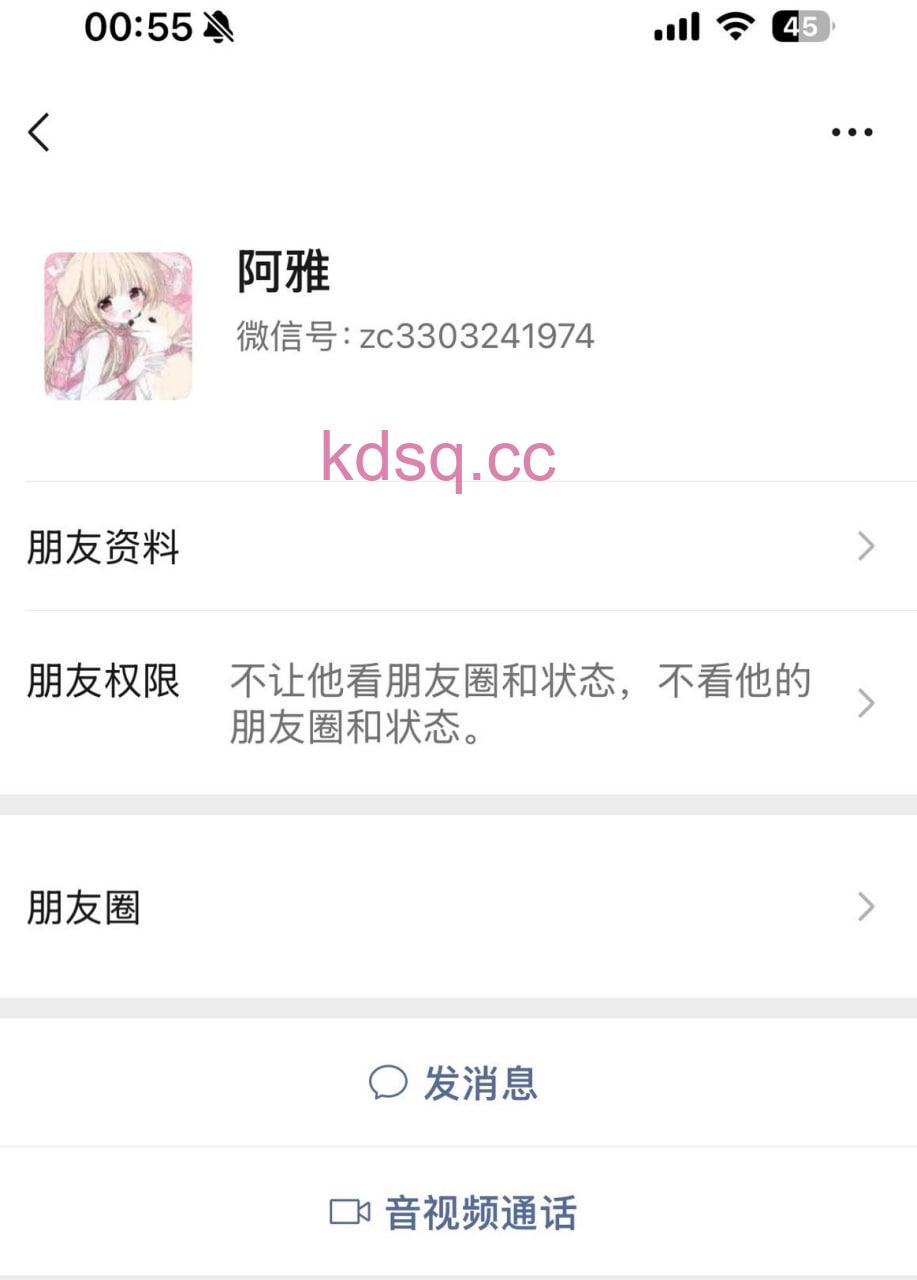
Task: Open the more options ellipsis menu
Action: pyautogui.click(x=851, y=131)
